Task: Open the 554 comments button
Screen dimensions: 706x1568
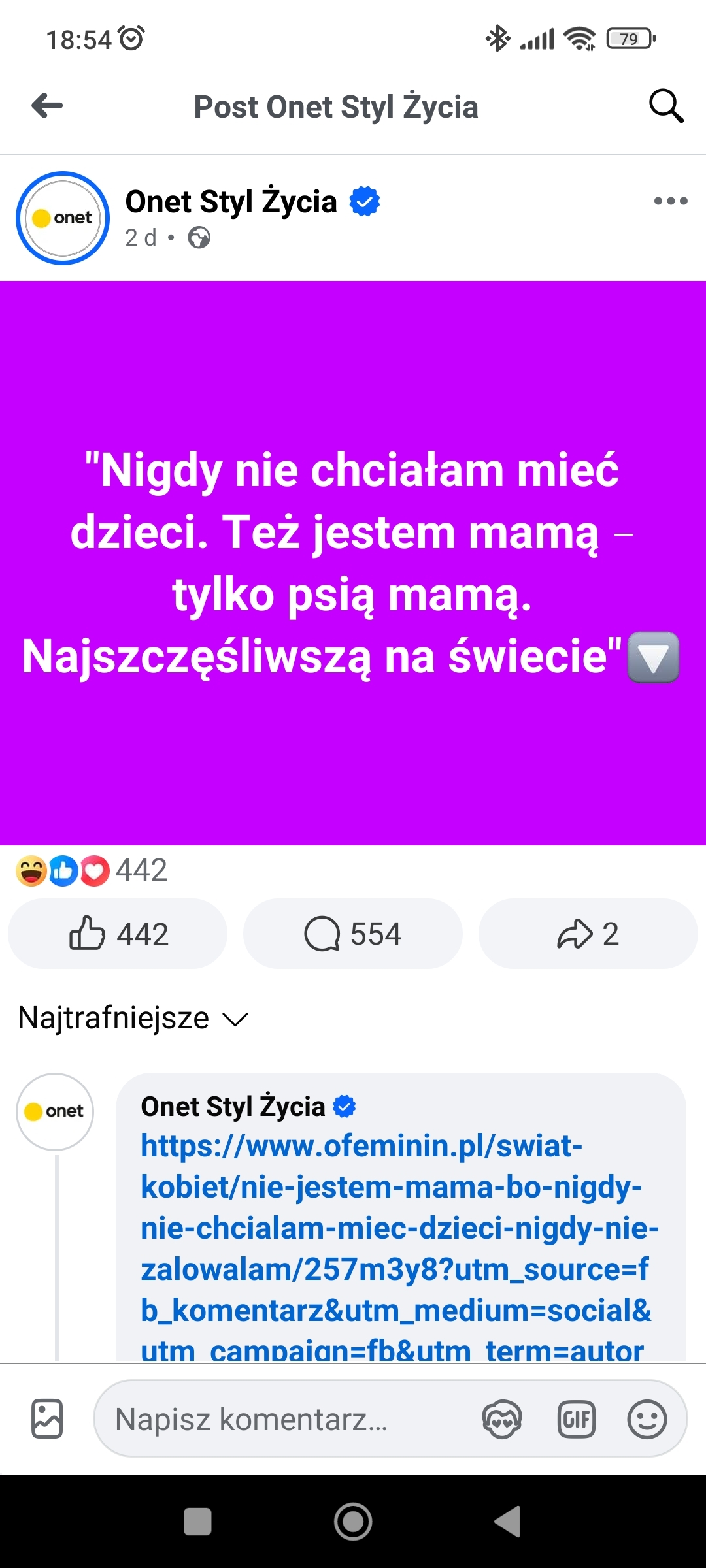Action: point(353,934)
